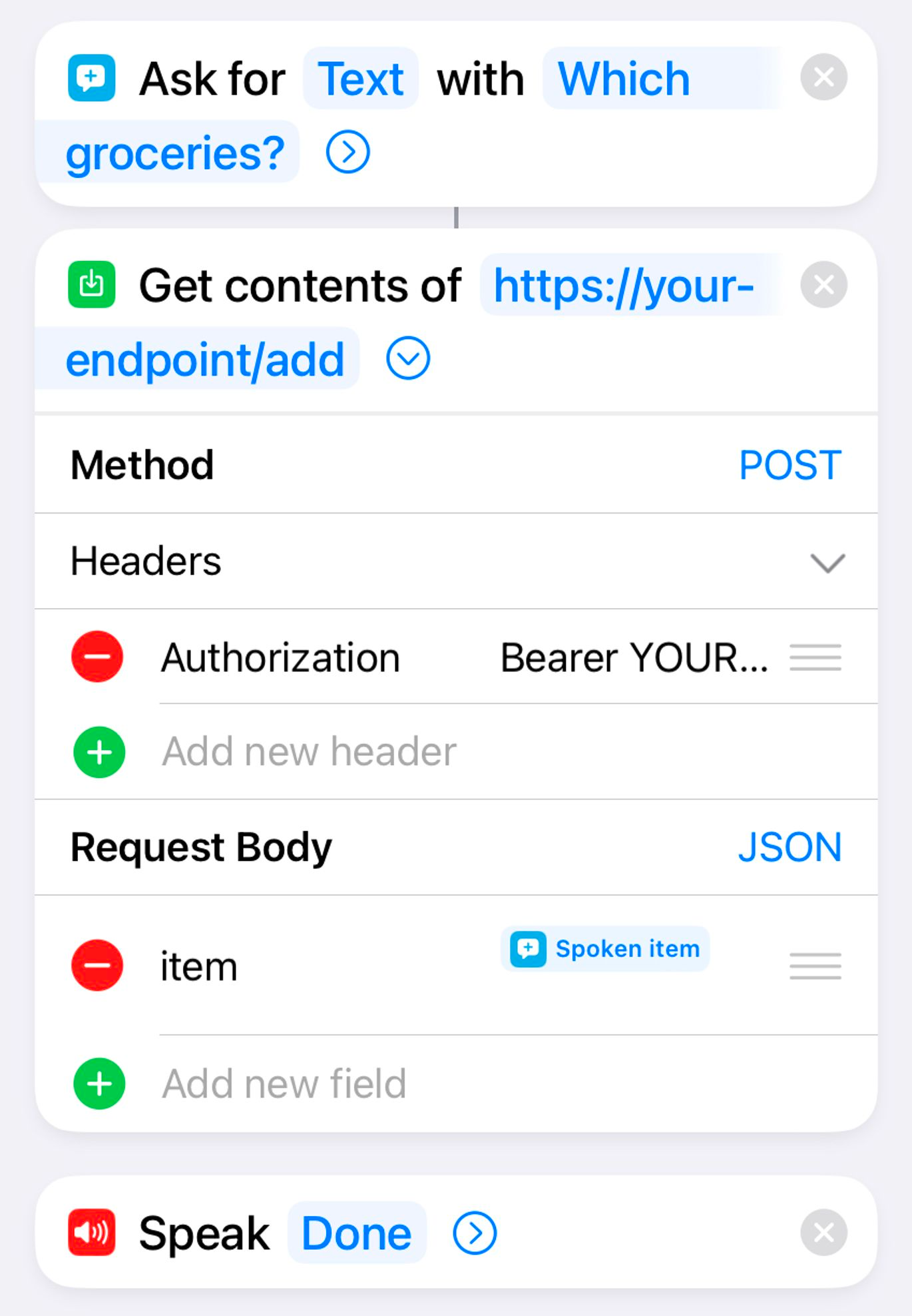Collapse the Get contents of details
The height and width of the screenshot is (1316, 912).
[407, 358]
